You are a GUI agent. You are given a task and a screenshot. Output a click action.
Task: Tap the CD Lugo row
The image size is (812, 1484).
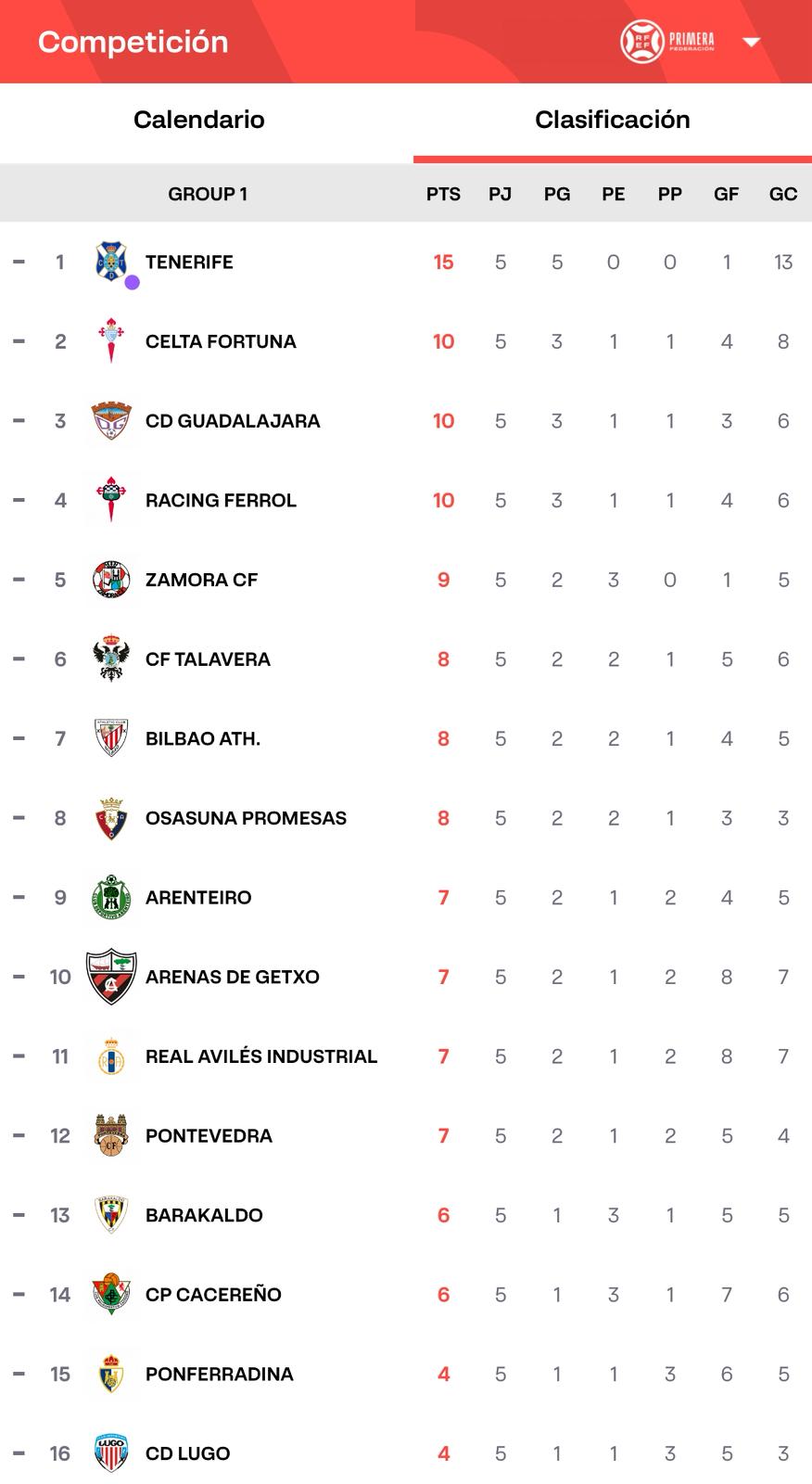pyautogui.click(x=406, y=1453)
